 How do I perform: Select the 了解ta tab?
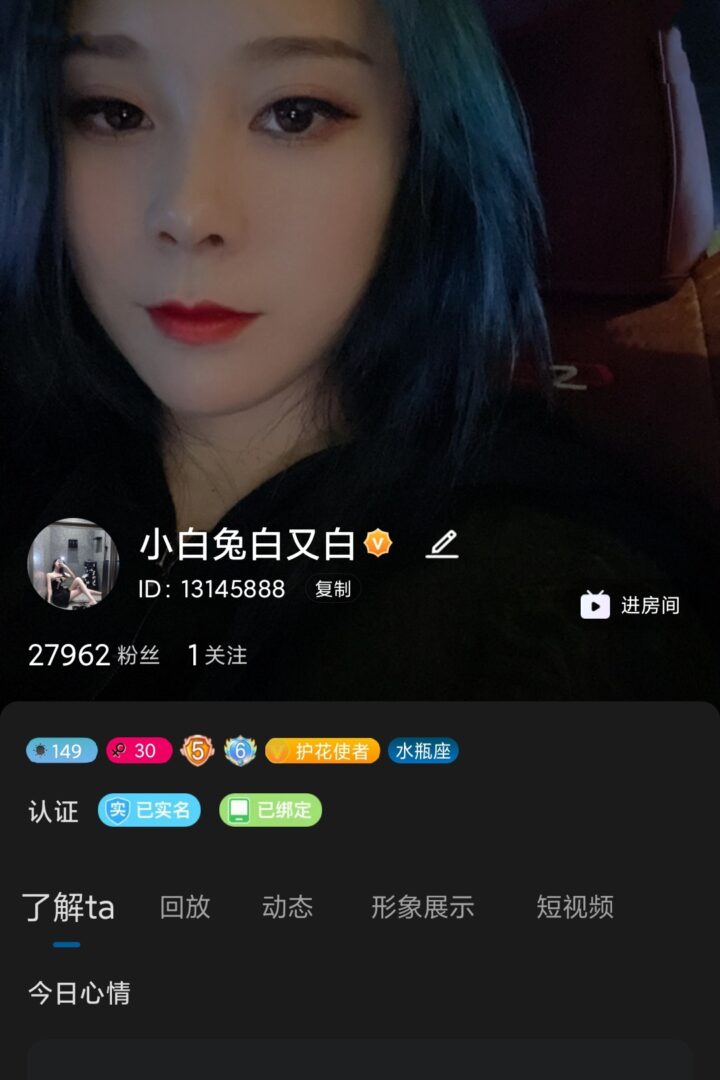click(x=68, y=907)
